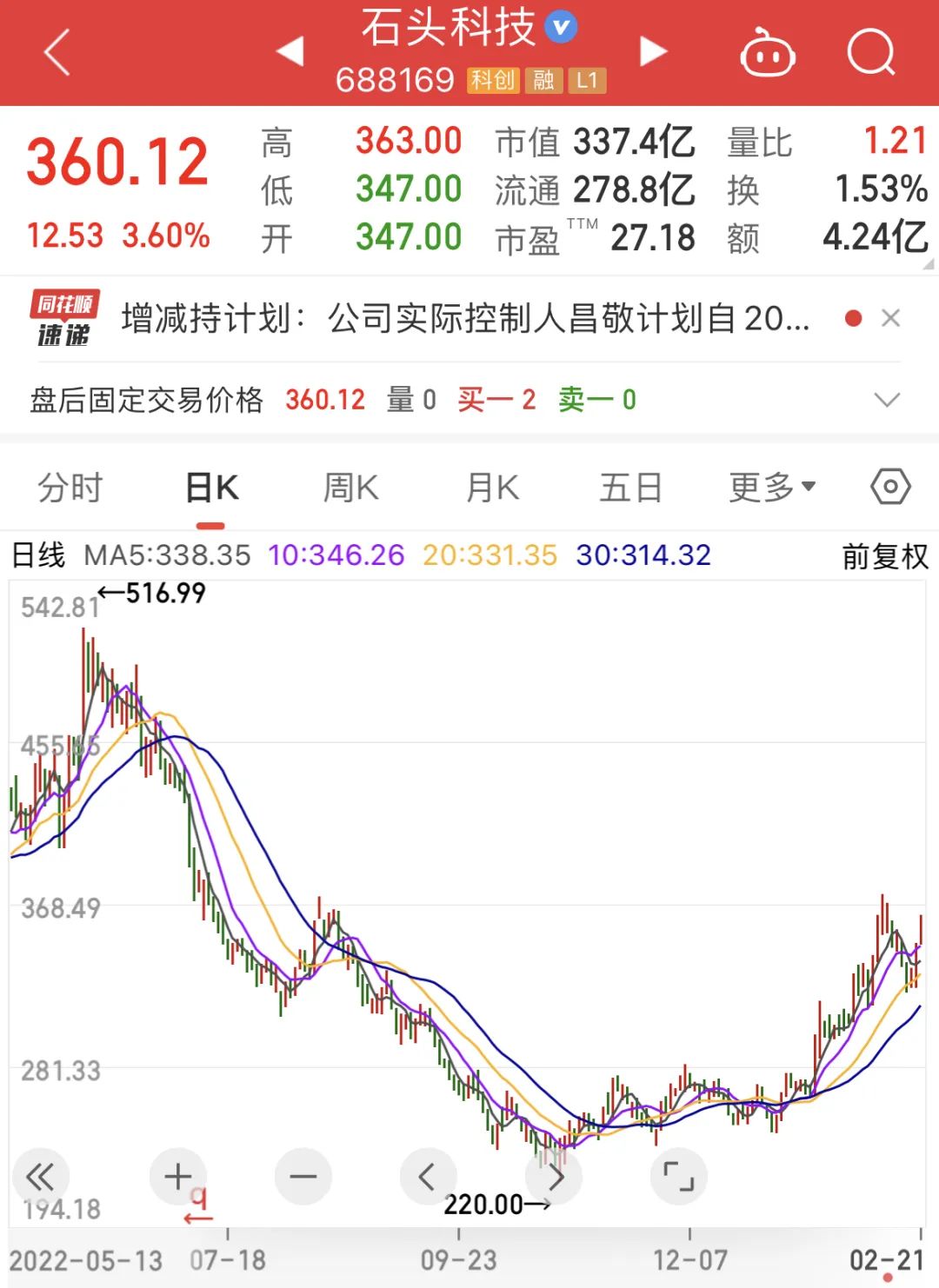Switch to the 周K chart tab
Viewport: 939px width, 1288px height.
click(350, 488)
